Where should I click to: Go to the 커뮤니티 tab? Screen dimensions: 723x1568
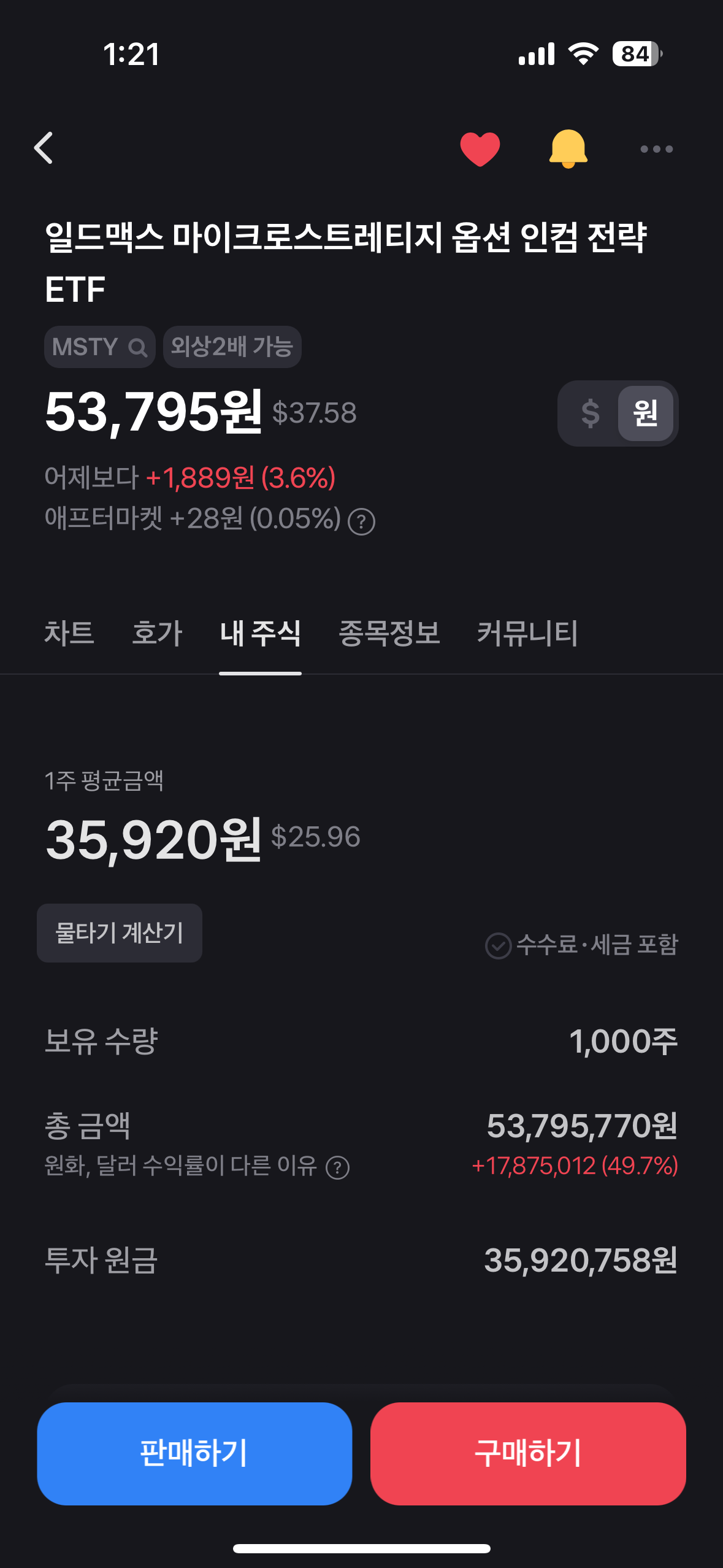click(527, 633)
